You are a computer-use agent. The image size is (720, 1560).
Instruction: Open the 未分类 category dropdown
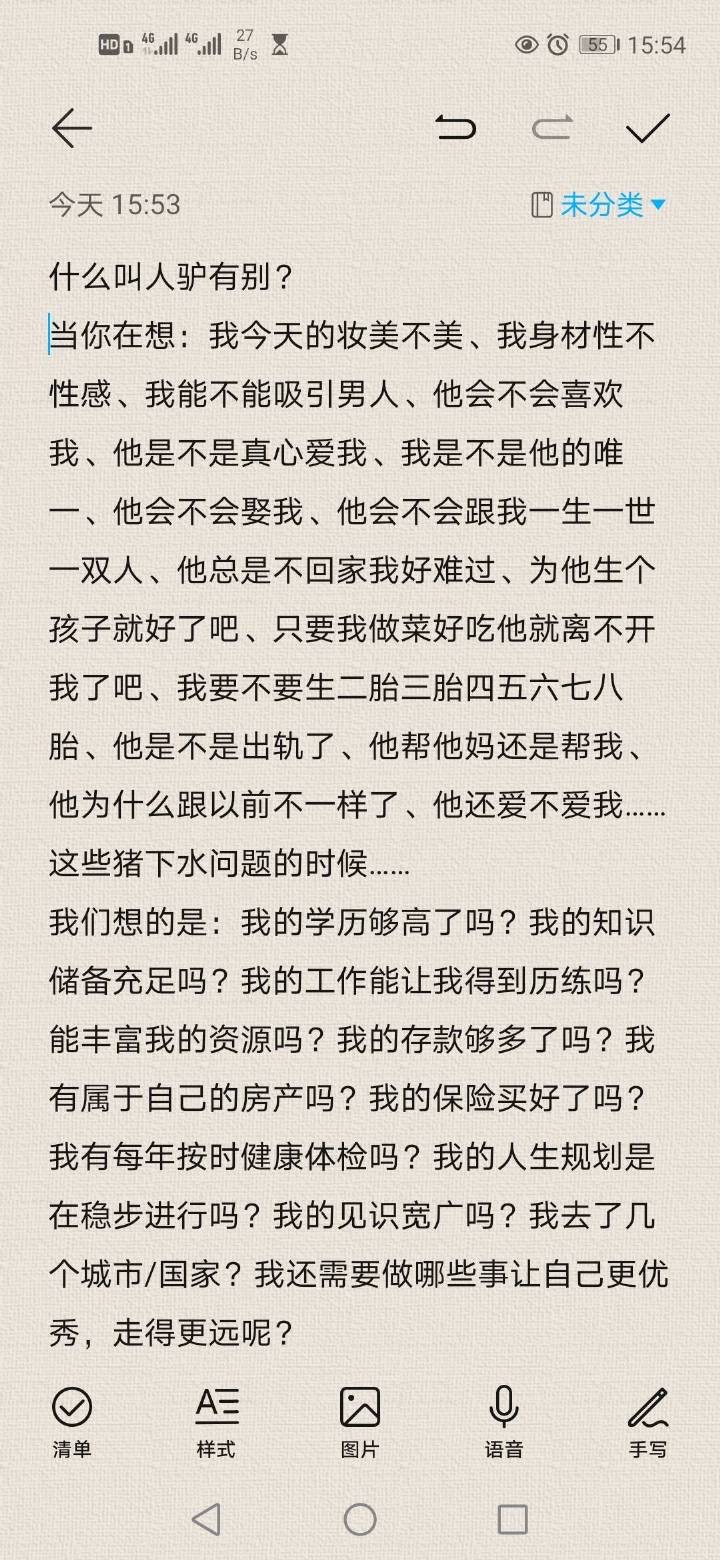(598, 205)
